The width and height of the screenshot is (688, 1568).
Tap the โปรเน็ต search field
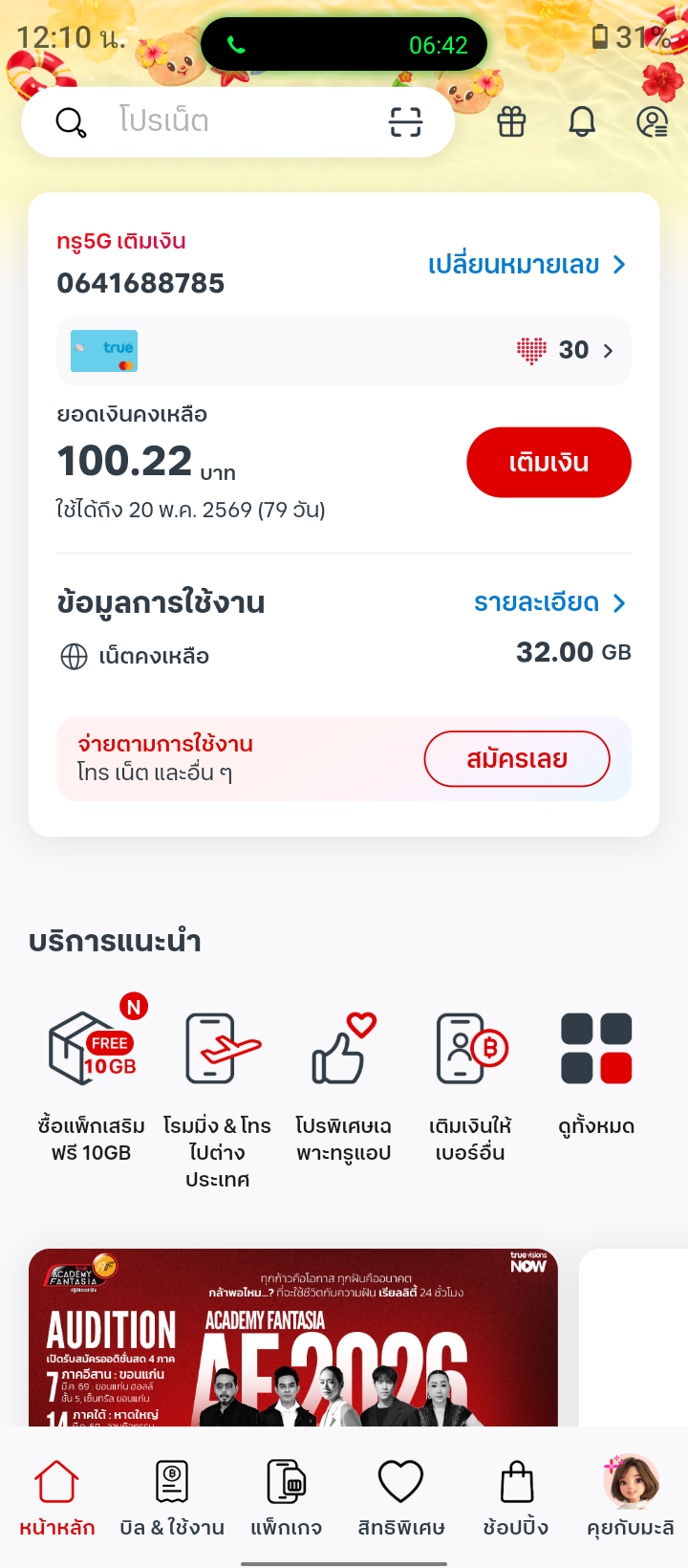[x=229, y=121]
